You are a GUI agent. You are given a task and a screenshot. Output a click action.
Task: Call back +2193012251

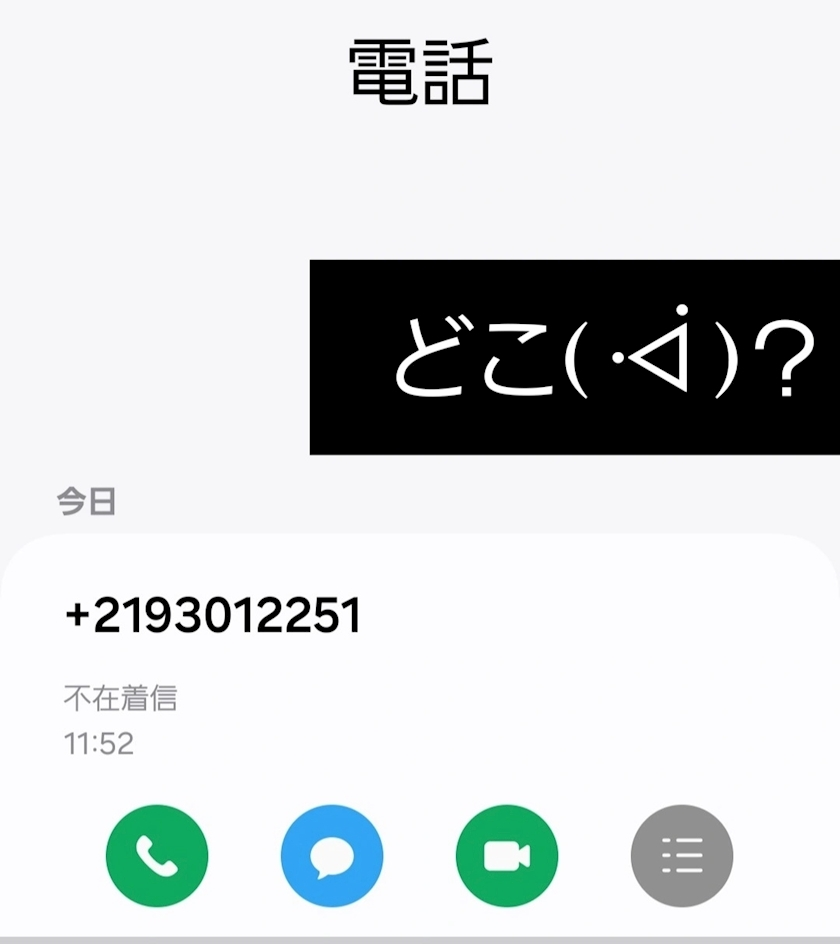click(157, 856)
